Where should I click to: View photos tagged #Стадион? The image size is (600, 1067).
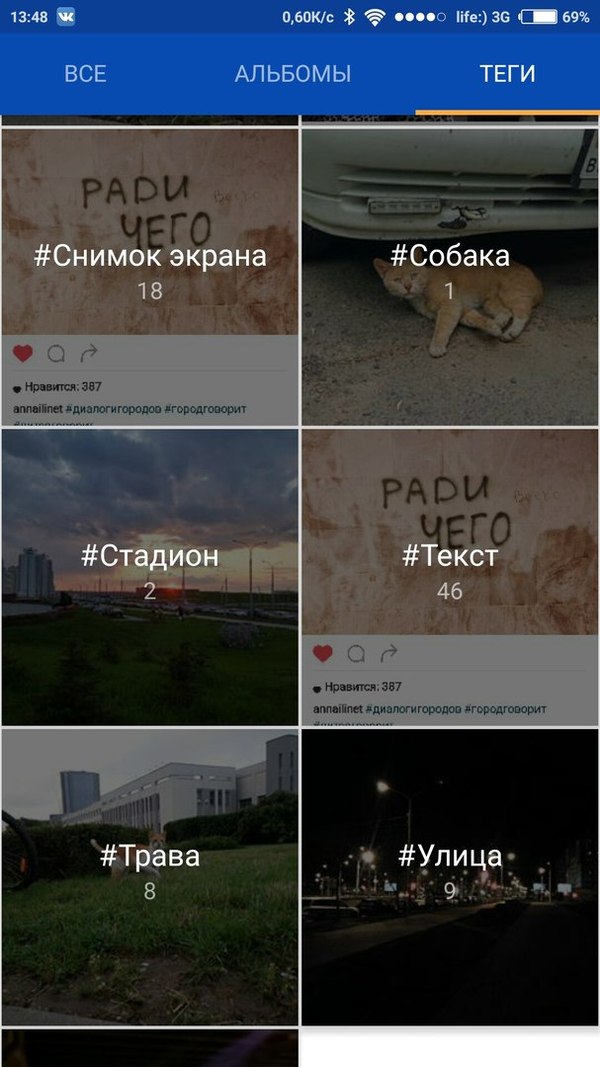(x=150, y=575)
